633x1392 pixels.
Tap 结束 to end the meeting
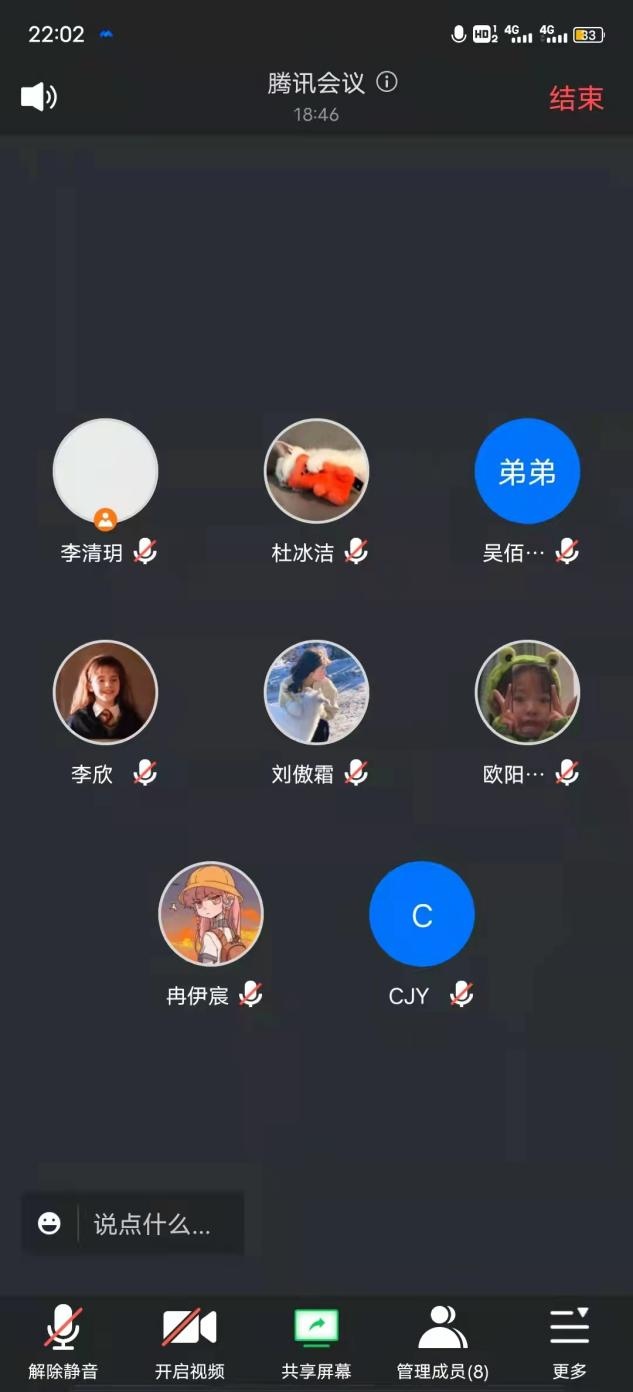[x=576, y=98]
